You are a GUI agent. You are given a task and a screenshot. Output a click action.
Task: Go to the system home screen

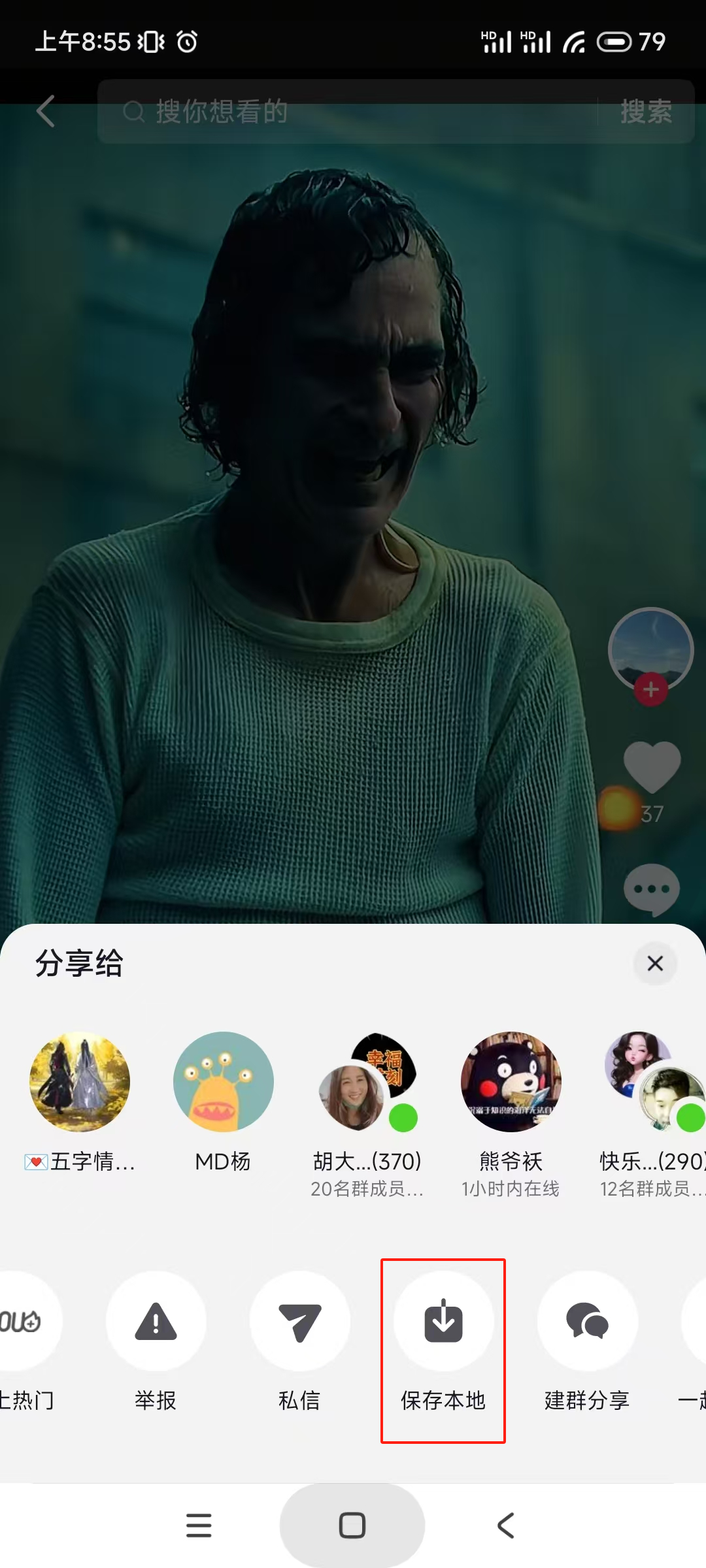352,1526
